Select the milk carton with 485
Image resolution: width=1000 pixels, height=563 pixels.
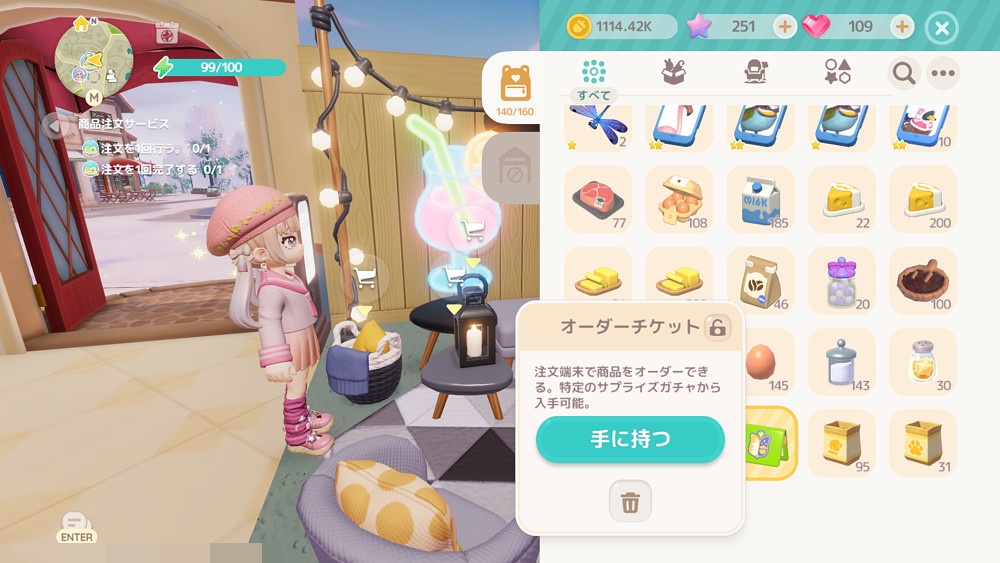tap(760, 199)
